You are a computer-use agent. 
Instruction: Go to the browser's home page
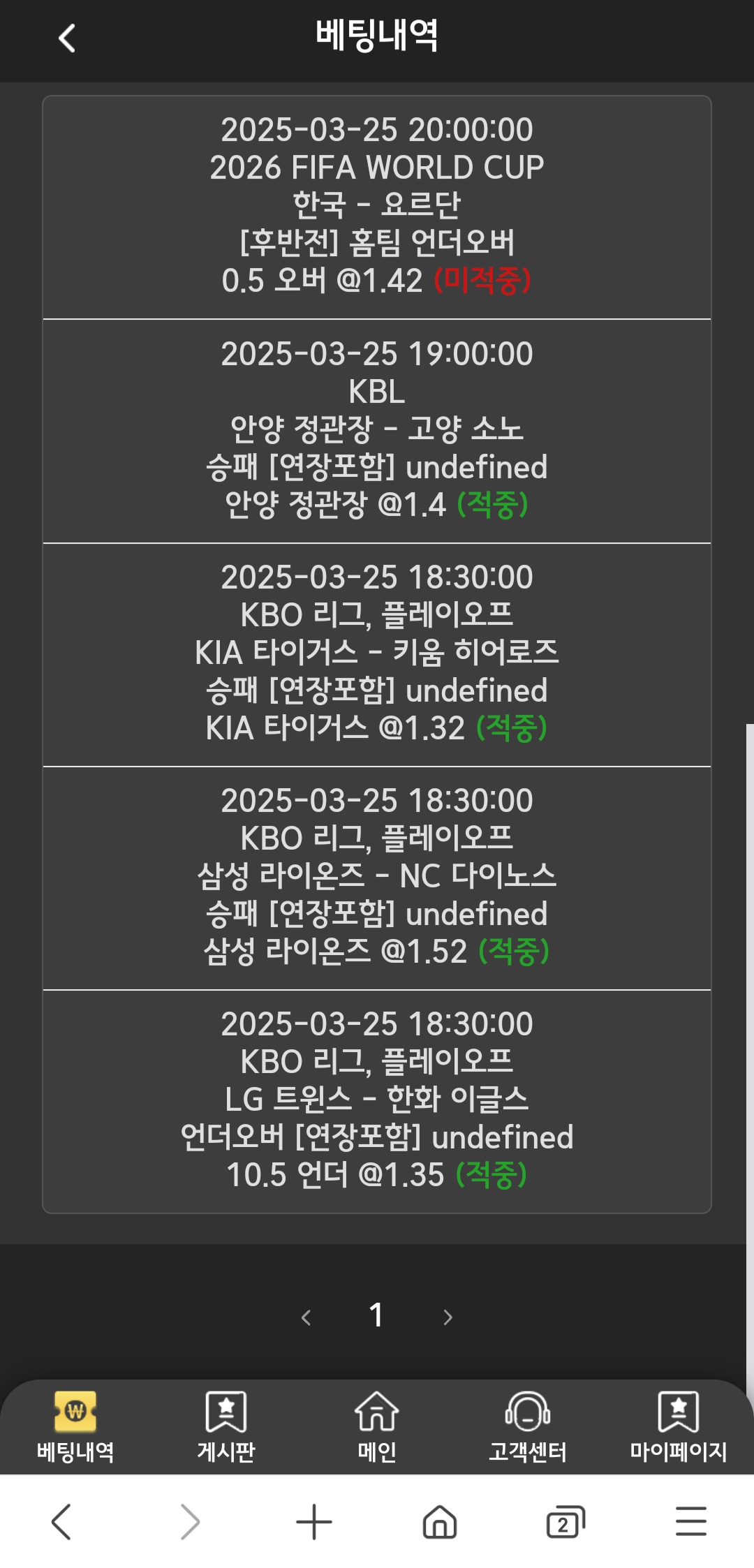pos(440,1522)
